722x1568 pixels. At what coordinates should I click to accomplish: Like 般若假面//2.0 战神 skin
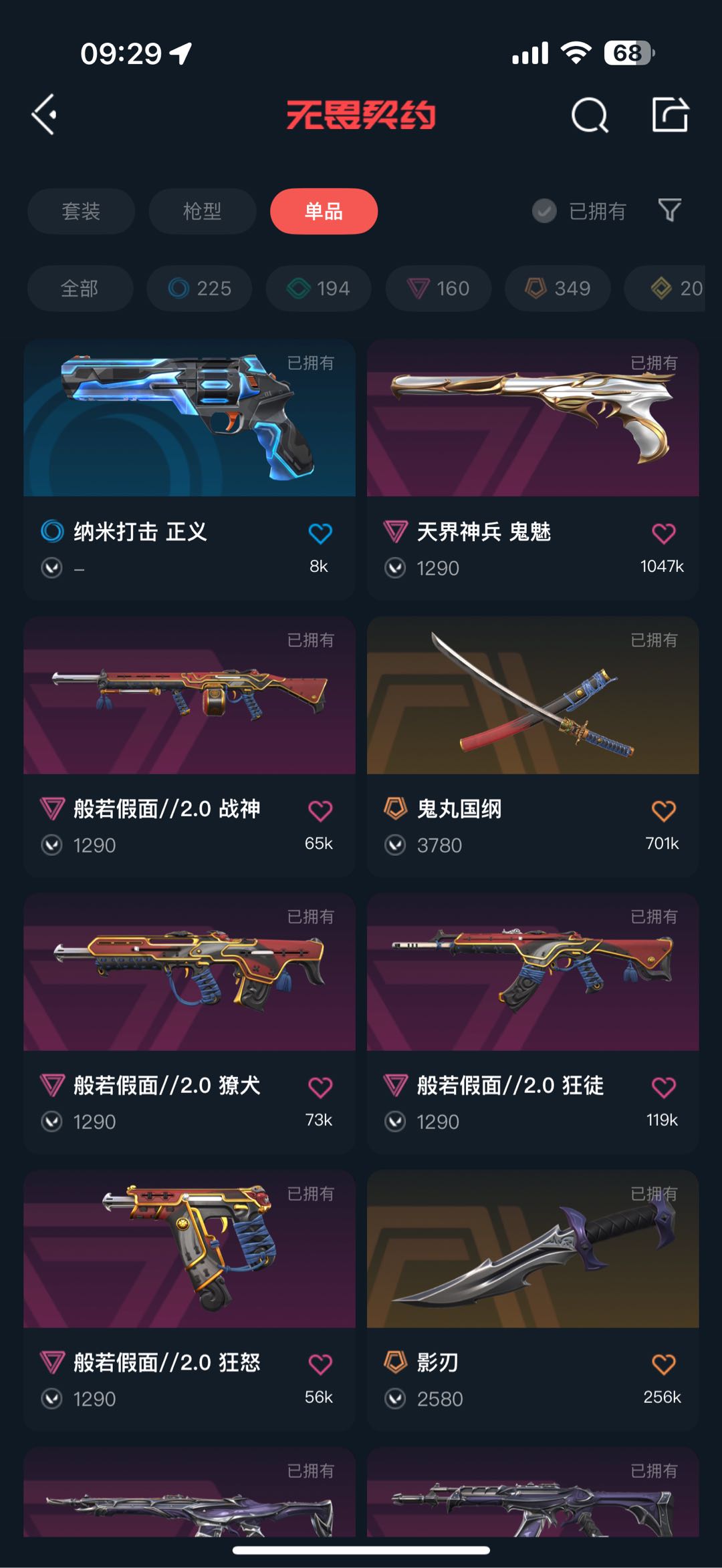(320, 810)
